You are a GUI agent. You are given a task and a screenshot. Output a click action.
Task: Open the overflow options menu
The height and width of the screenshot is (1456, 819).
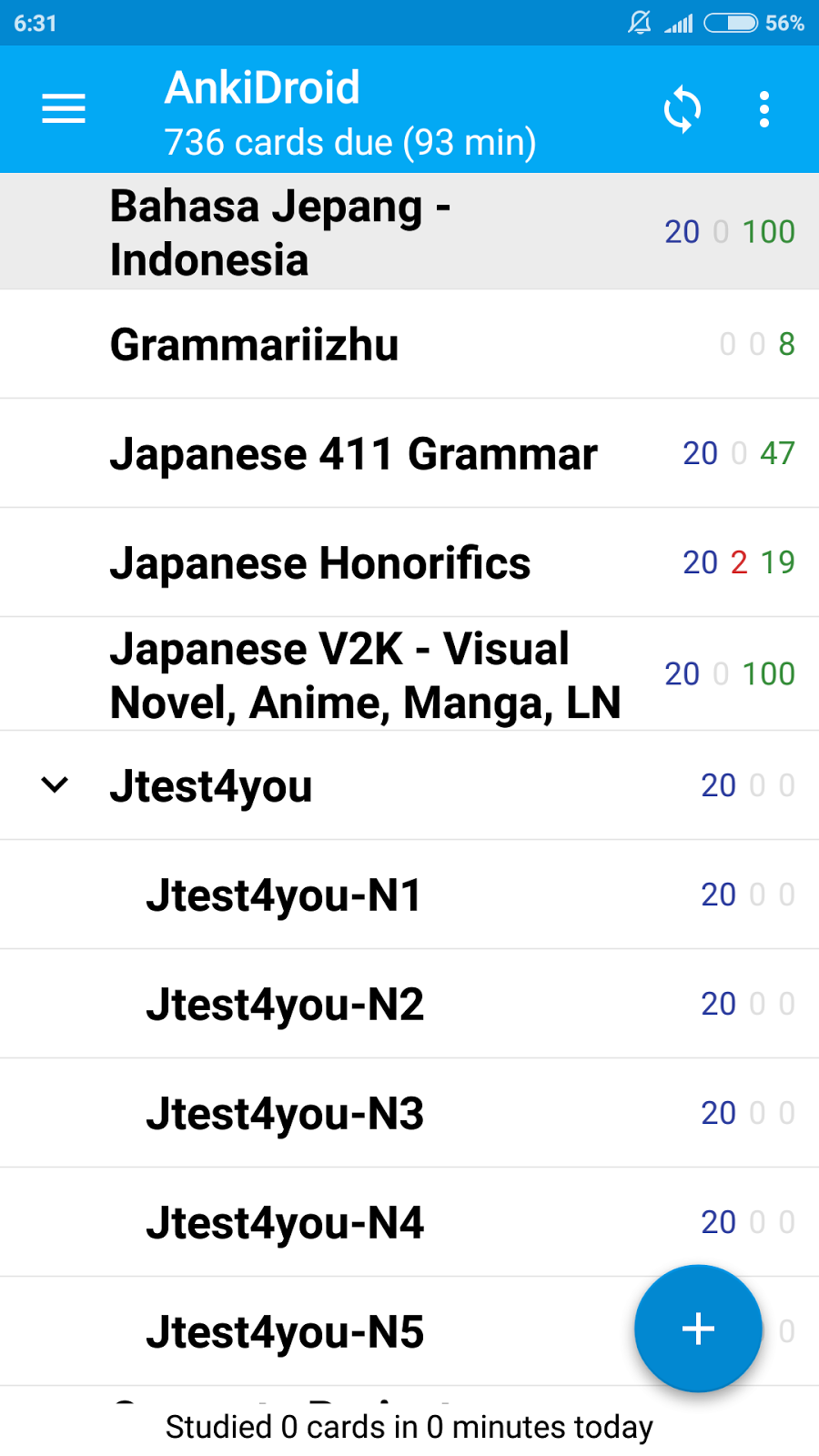(763, 108)
